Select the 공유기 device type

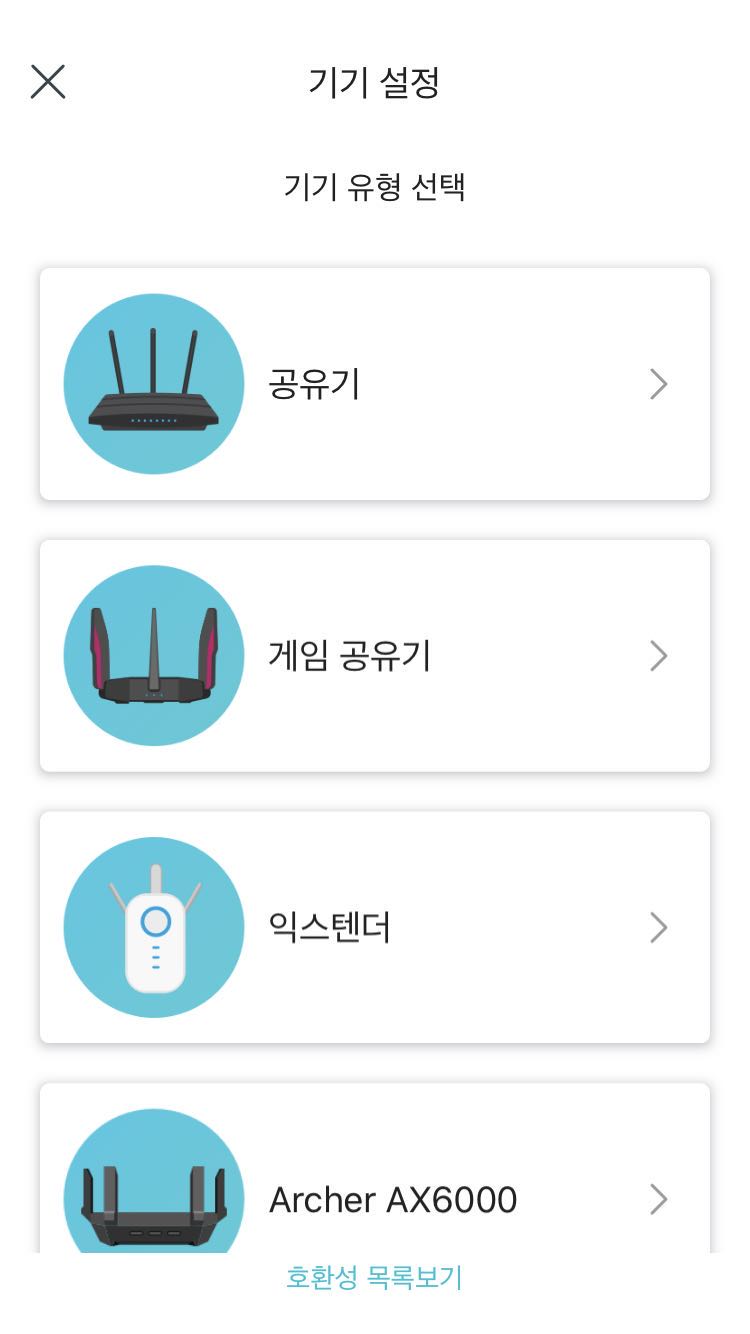point(375,384)
